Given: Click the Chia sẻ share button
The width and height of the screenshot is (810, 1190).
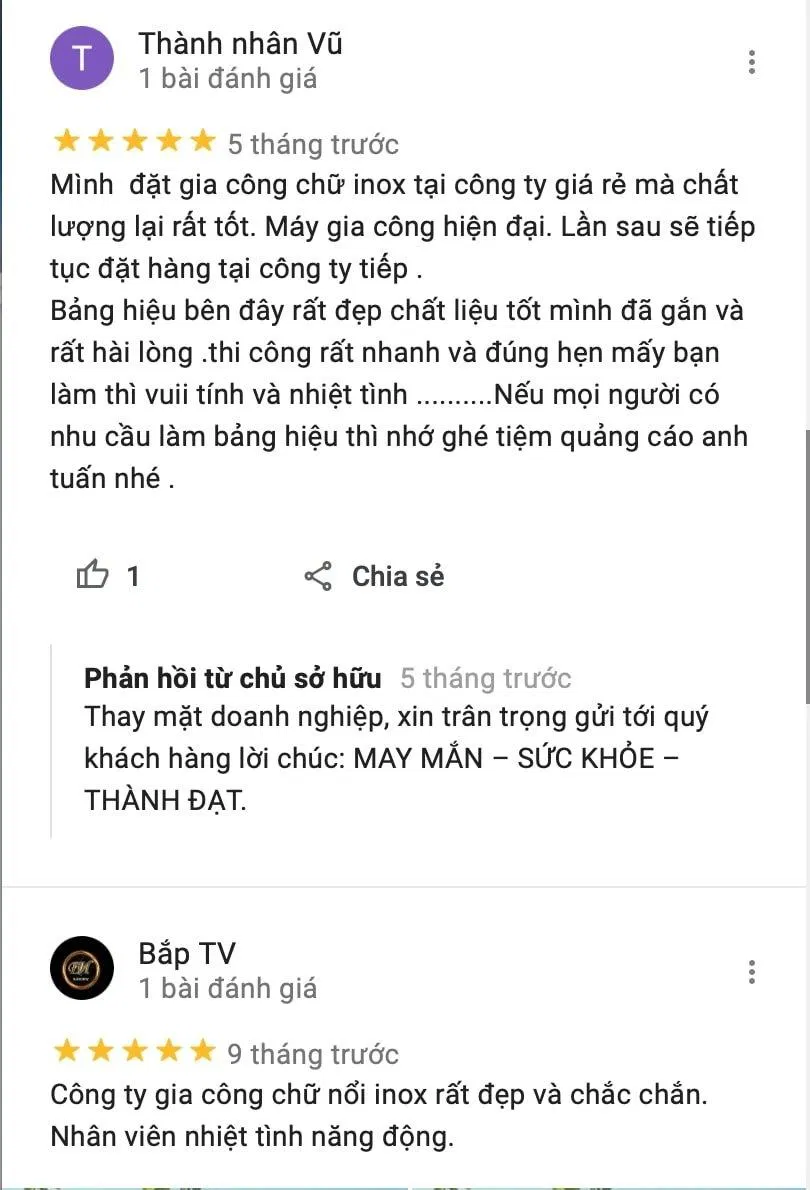Looking at the screenshot, I should pos(396,575).
